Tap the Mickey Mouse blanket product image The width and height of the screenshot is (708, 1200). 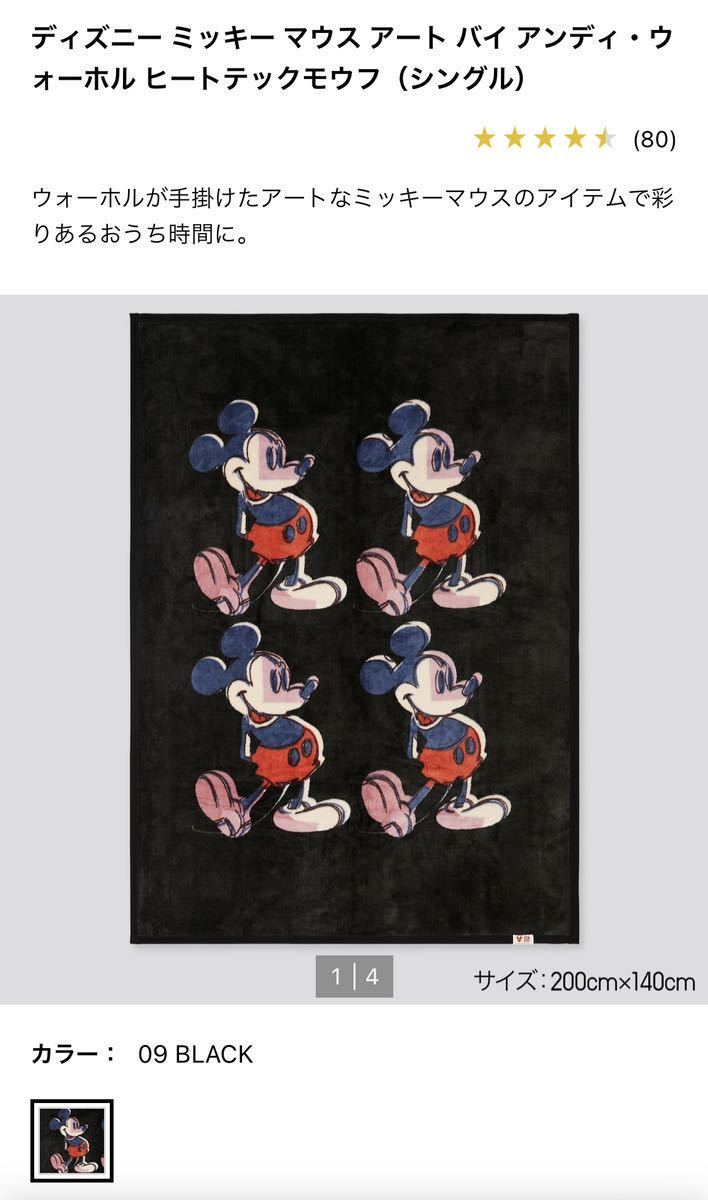pos(354,628)
